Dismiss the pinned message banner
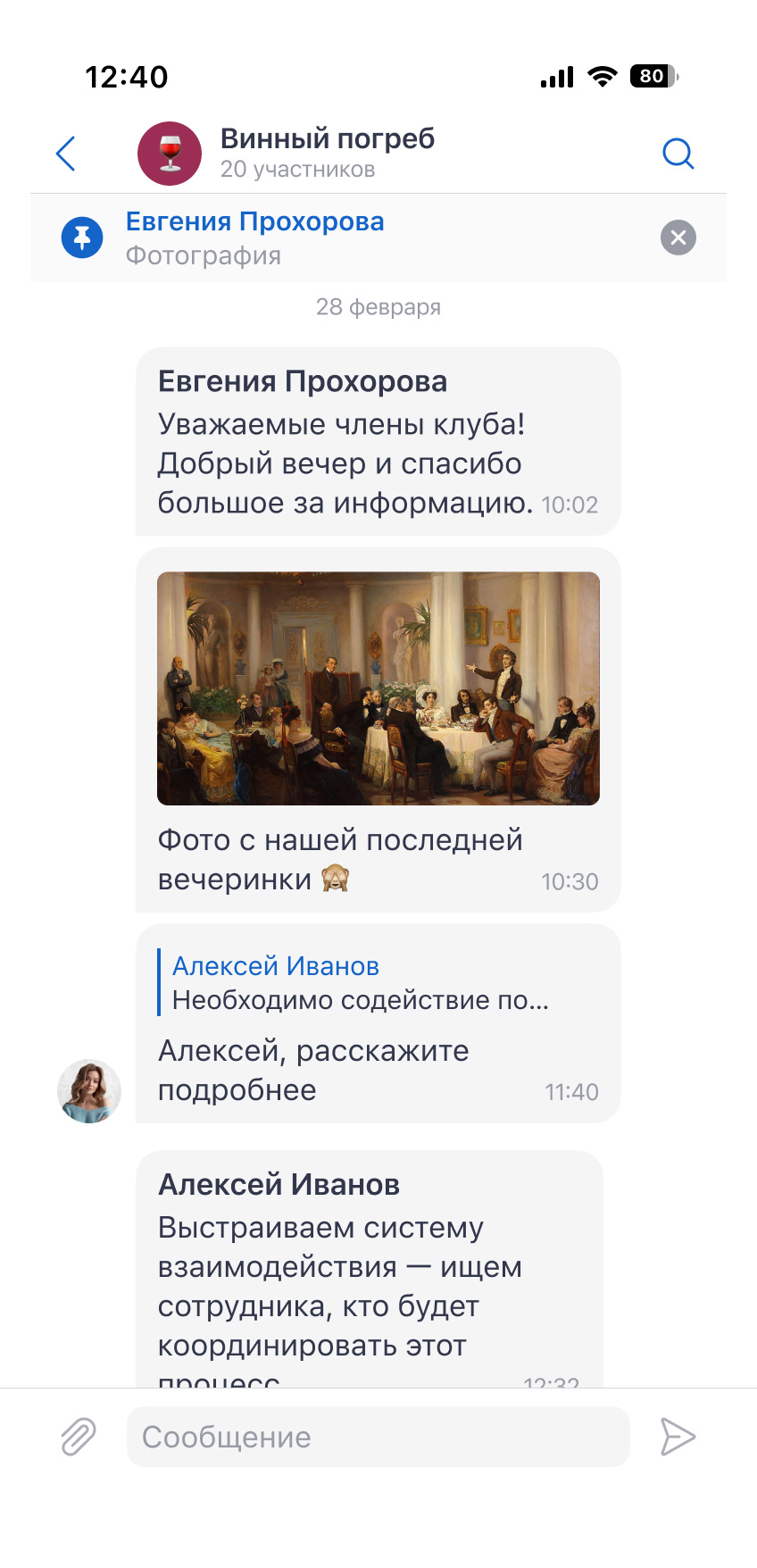 678,238
